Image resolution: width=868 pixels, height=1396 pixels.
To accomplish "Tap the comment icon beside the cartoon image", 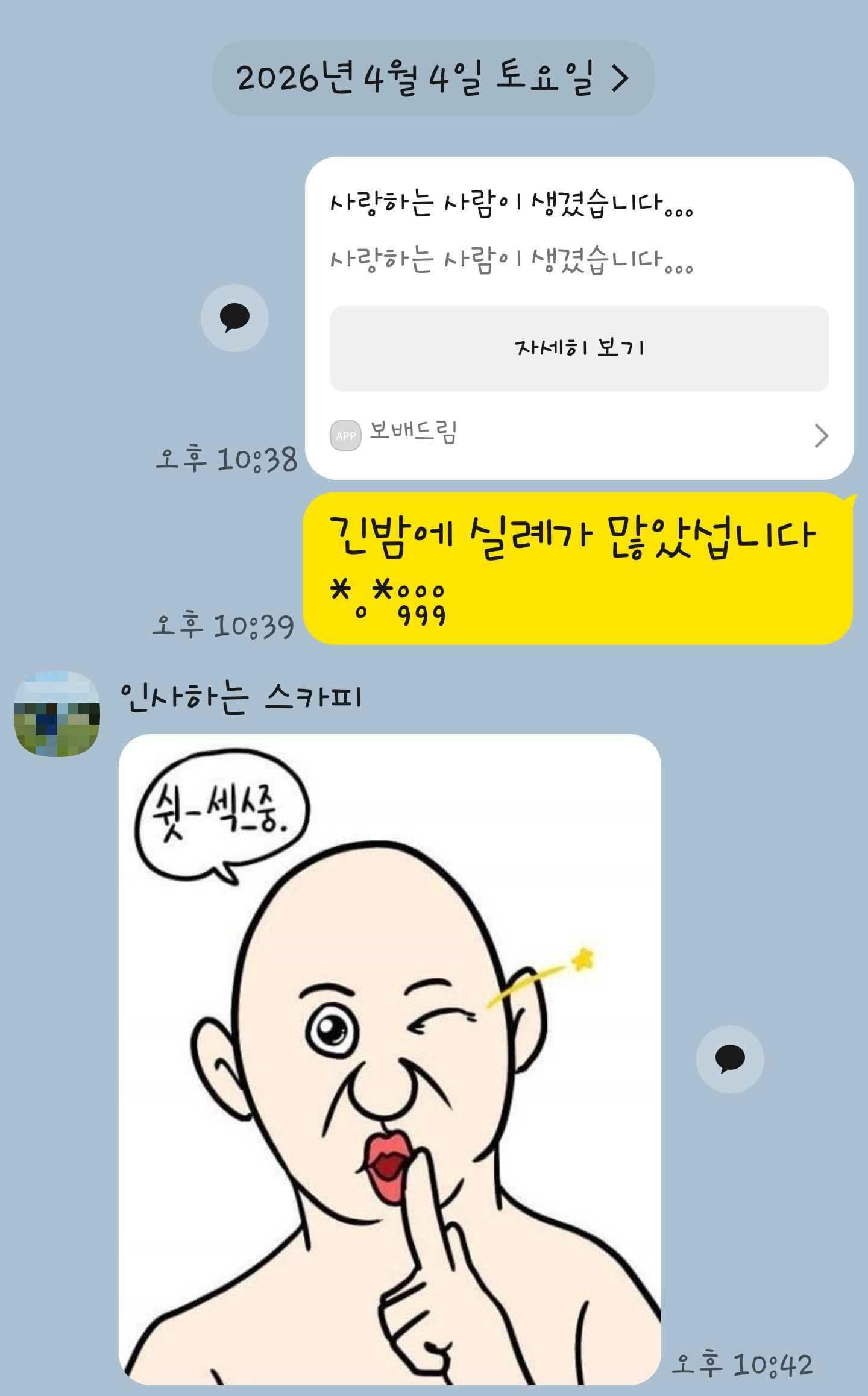I will click(729, 1059).
